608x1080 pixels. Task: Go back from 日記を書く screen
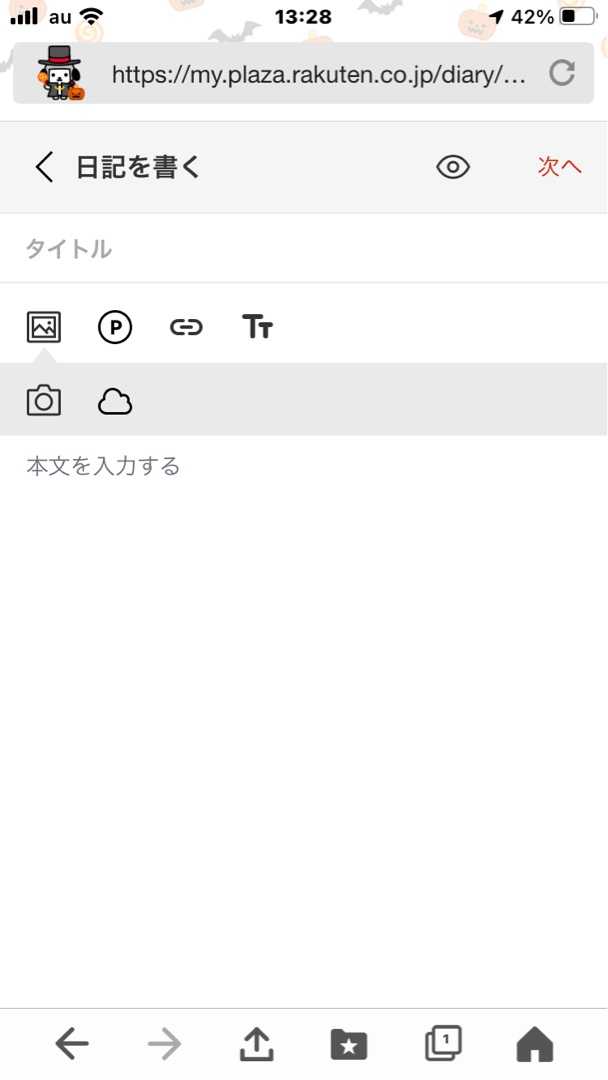click(43, 167)
